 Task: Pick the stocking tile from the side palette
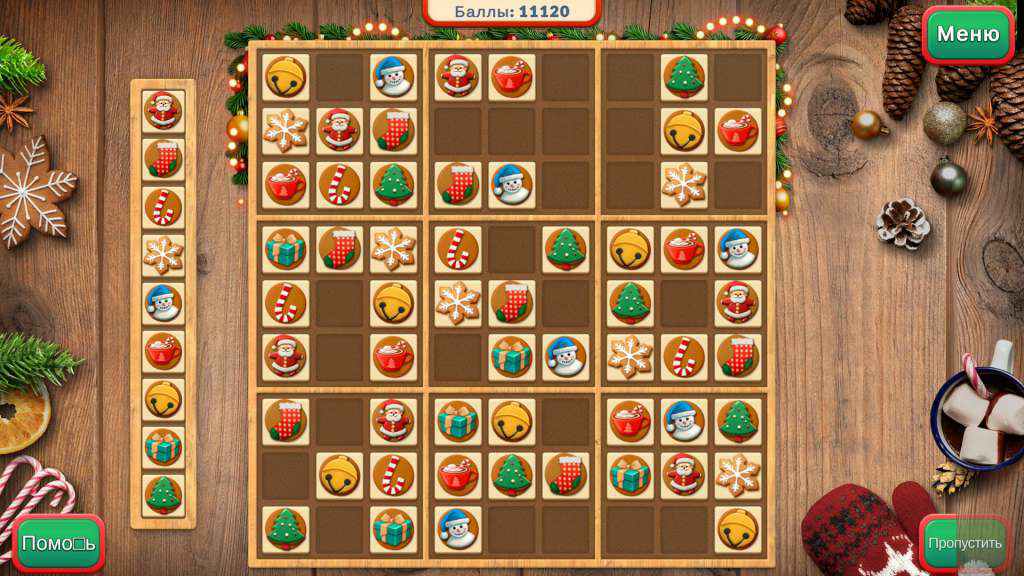(x=163, y=158)
